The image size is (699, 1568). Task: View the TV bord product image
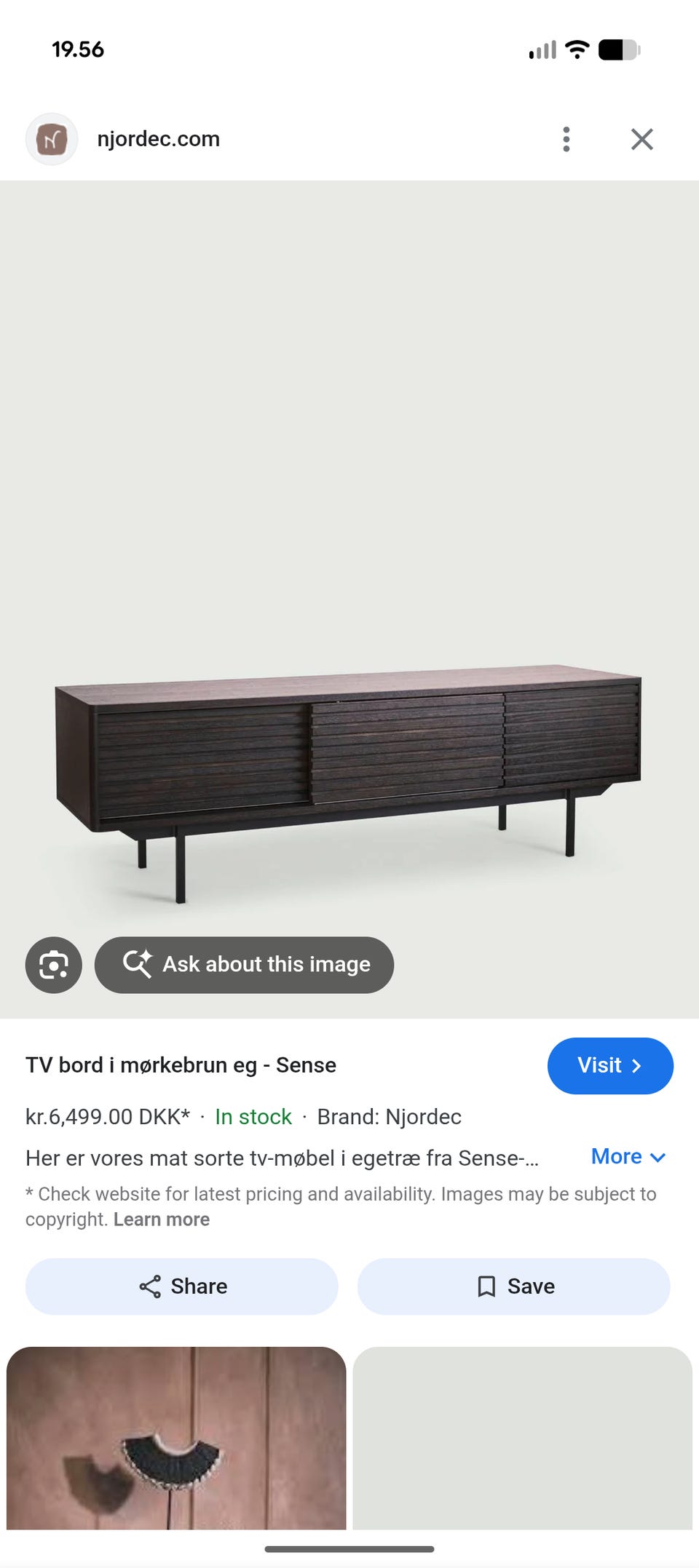click(x=349, y=779)
